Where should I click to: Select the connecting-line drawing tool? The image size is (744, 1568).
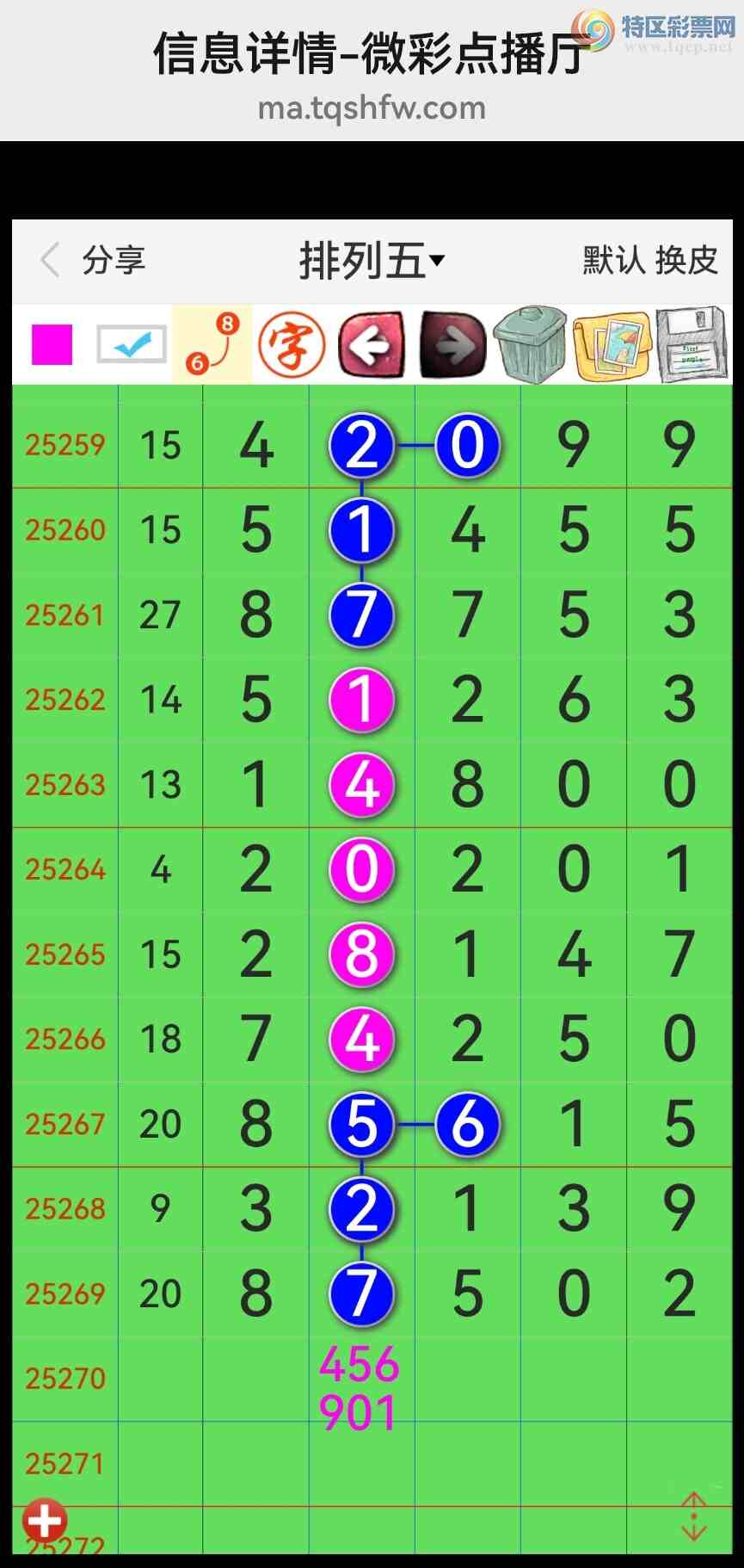212,344
